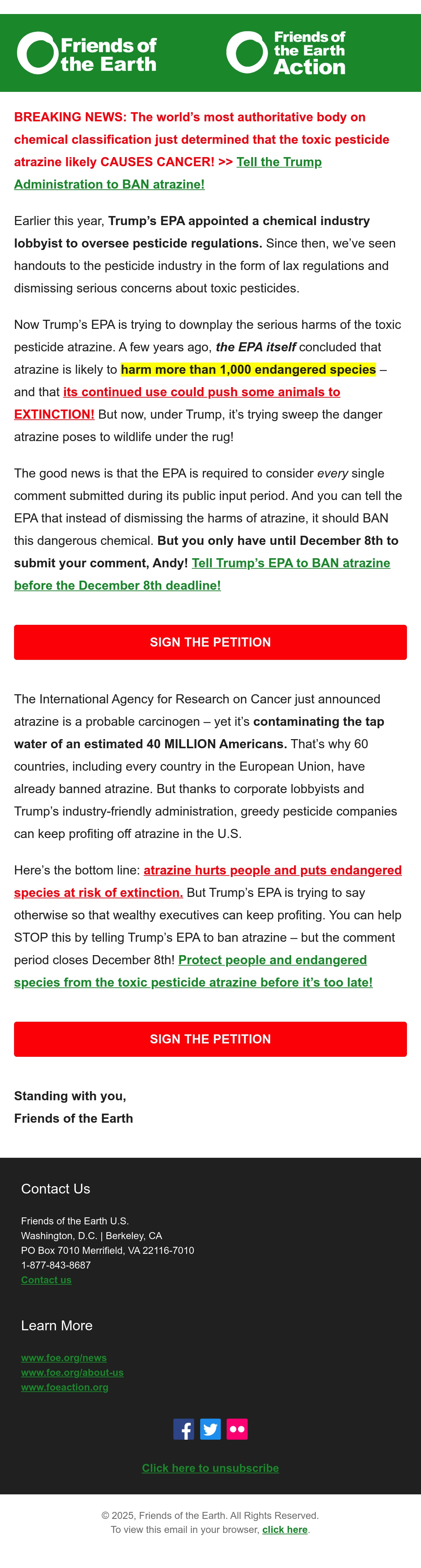The image size is (421, 1568).
Task: Follow the 'before the December 8th deadline!' link
Action: pos(118,586)
